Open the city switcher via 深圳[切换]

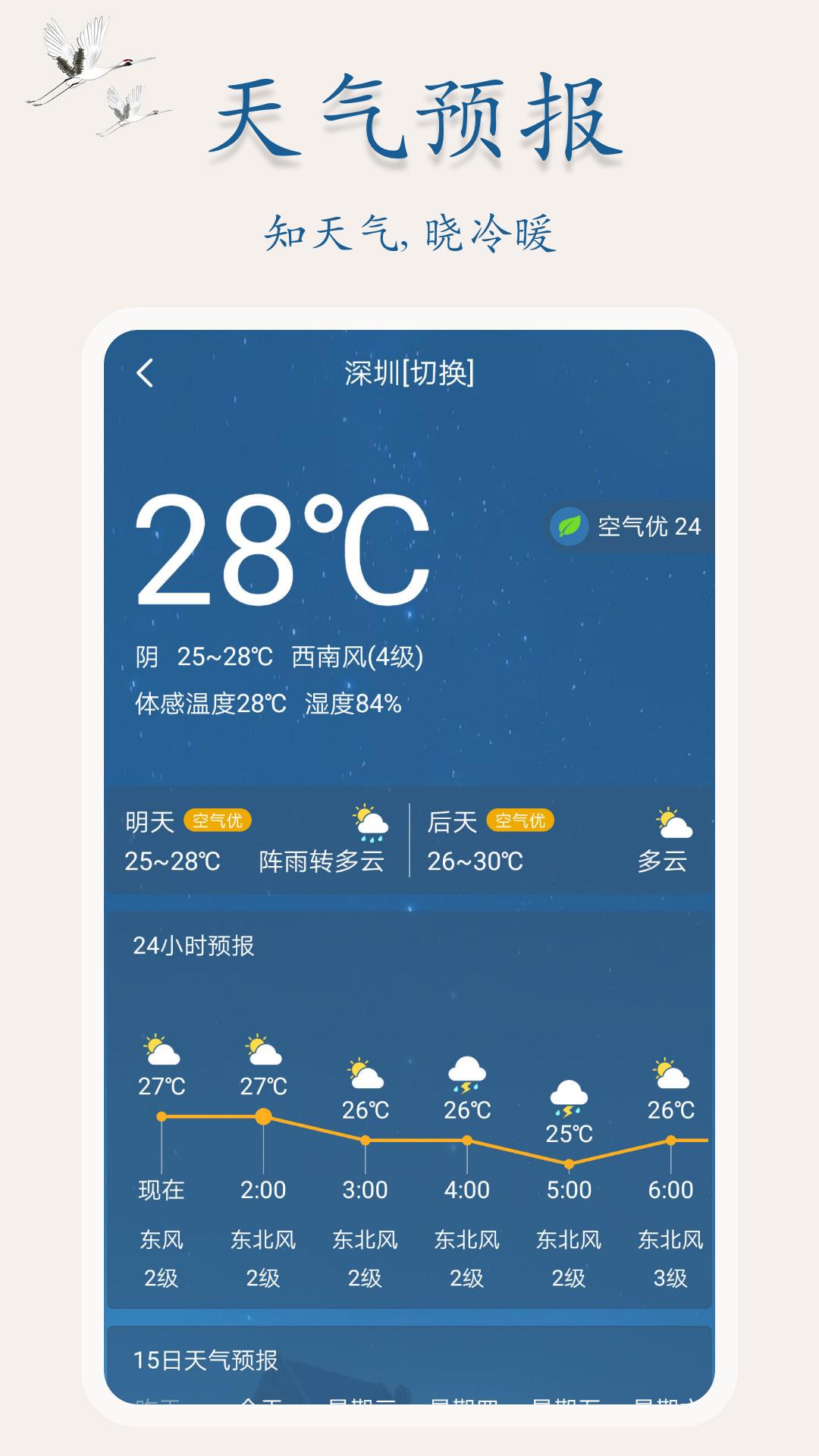point(409,374)
